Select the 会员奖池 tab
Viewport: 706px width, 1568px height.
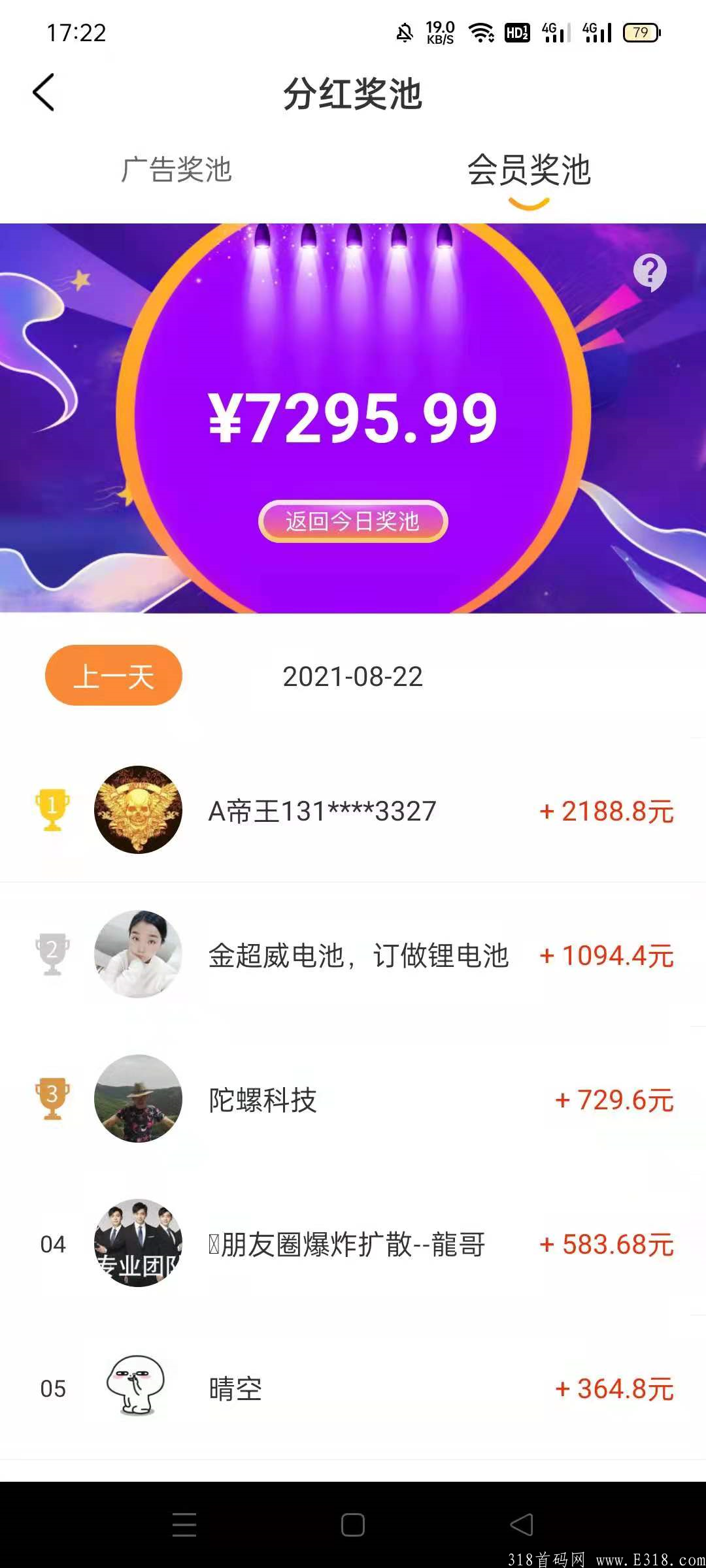point(529,171)
